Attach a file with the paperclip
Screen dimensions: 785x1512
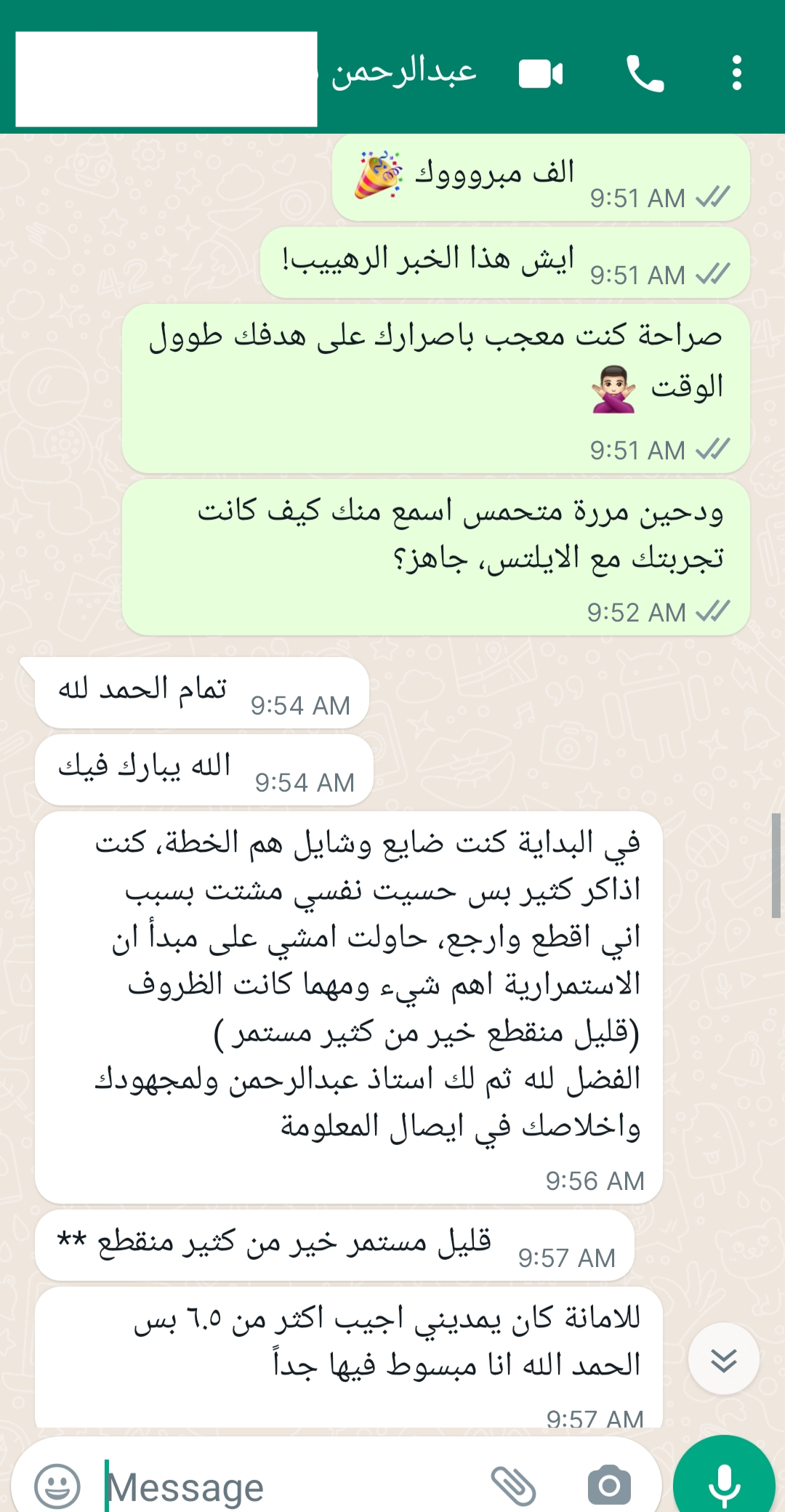point(513,1485)
